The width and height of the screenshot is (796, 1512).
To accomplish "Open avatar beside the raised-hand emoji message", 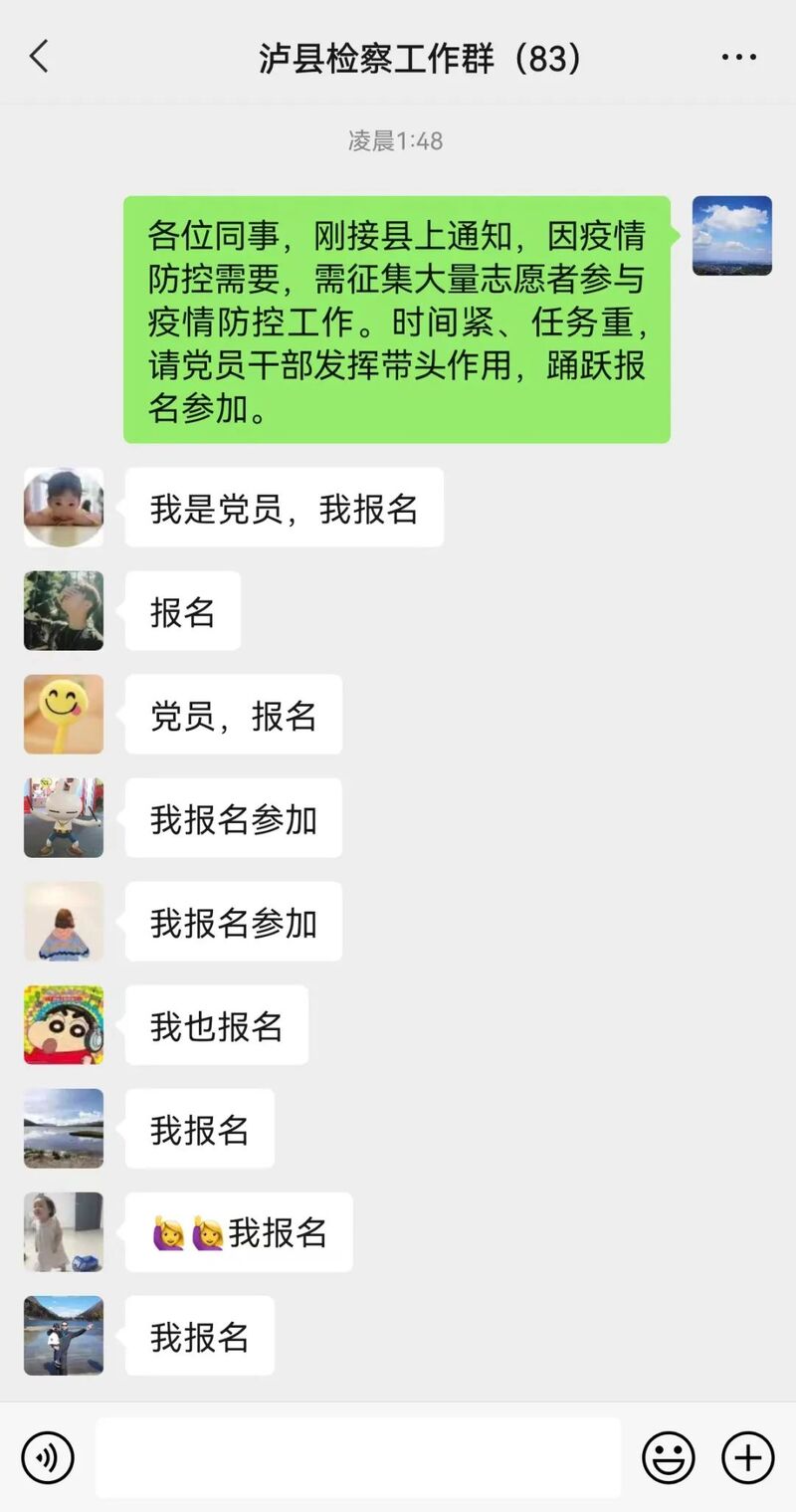I will coord(64,1232).
